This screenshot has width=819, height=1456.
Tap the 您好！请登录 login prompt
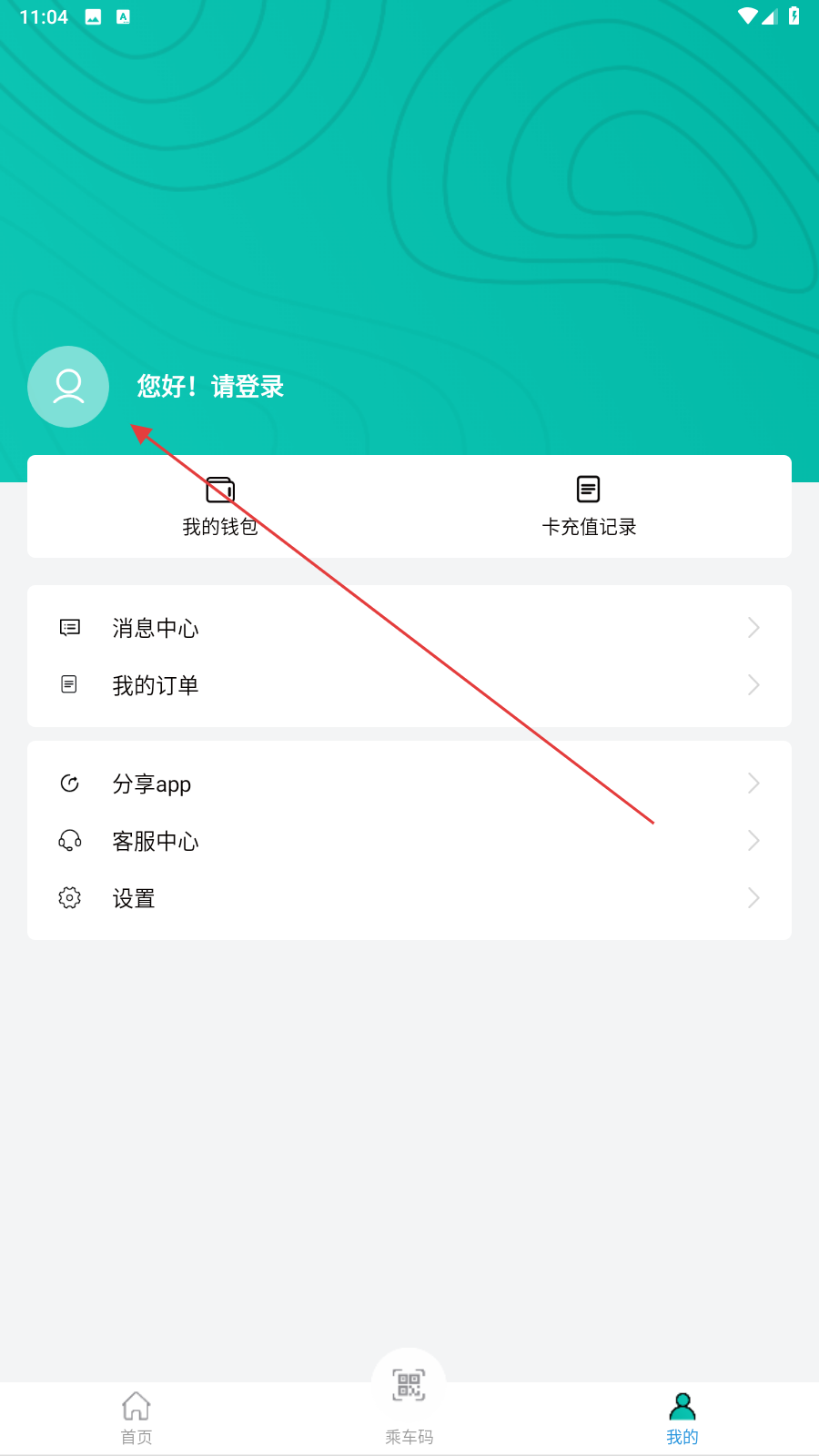[210, 387]
